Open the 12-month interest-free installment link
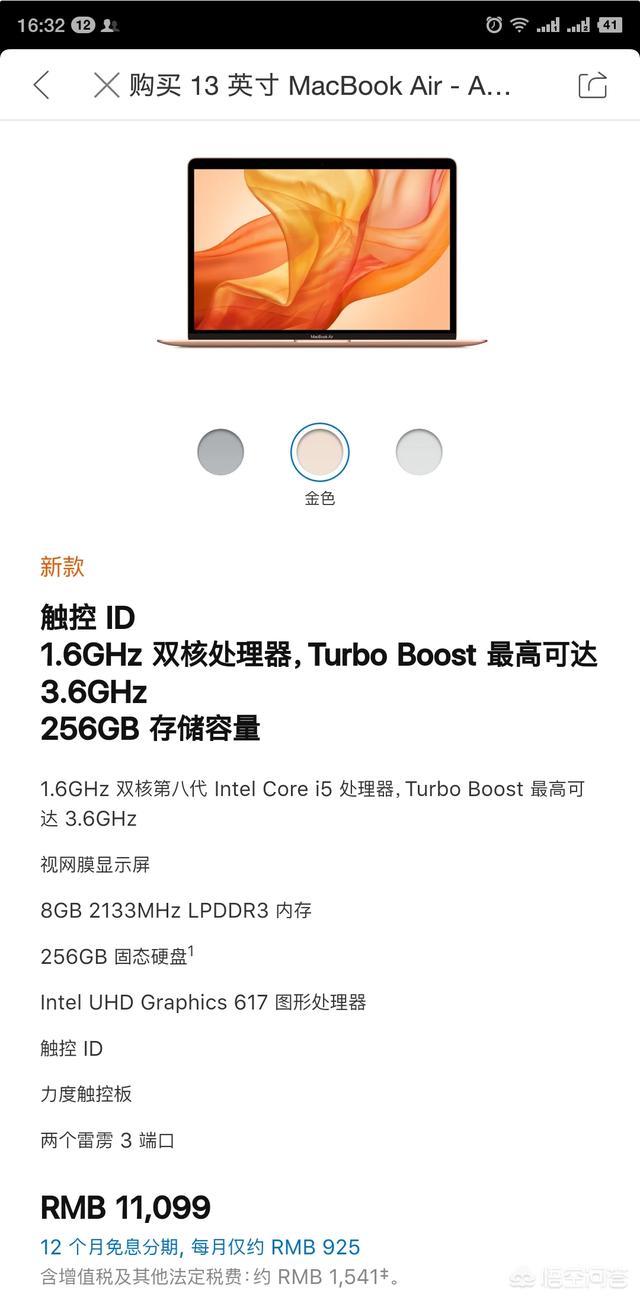This screenshot has height=1300, width=640. (x=200, y=1247)
